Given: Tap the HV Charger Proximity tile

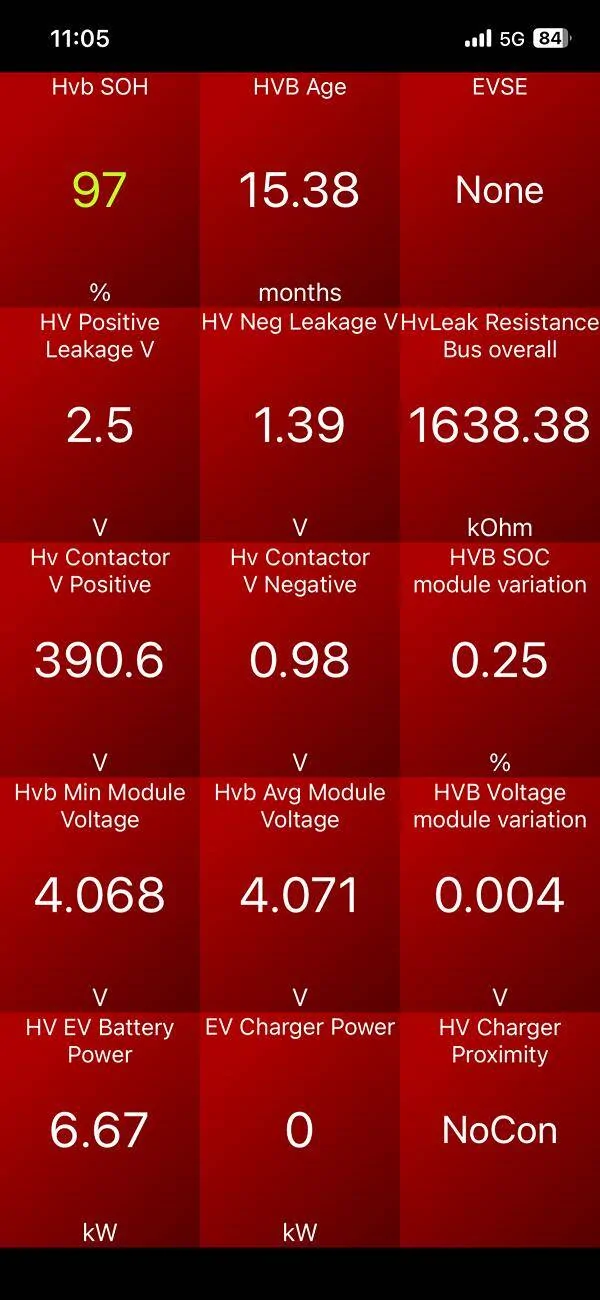Looking at the screenshot, I should point(500,1130).
